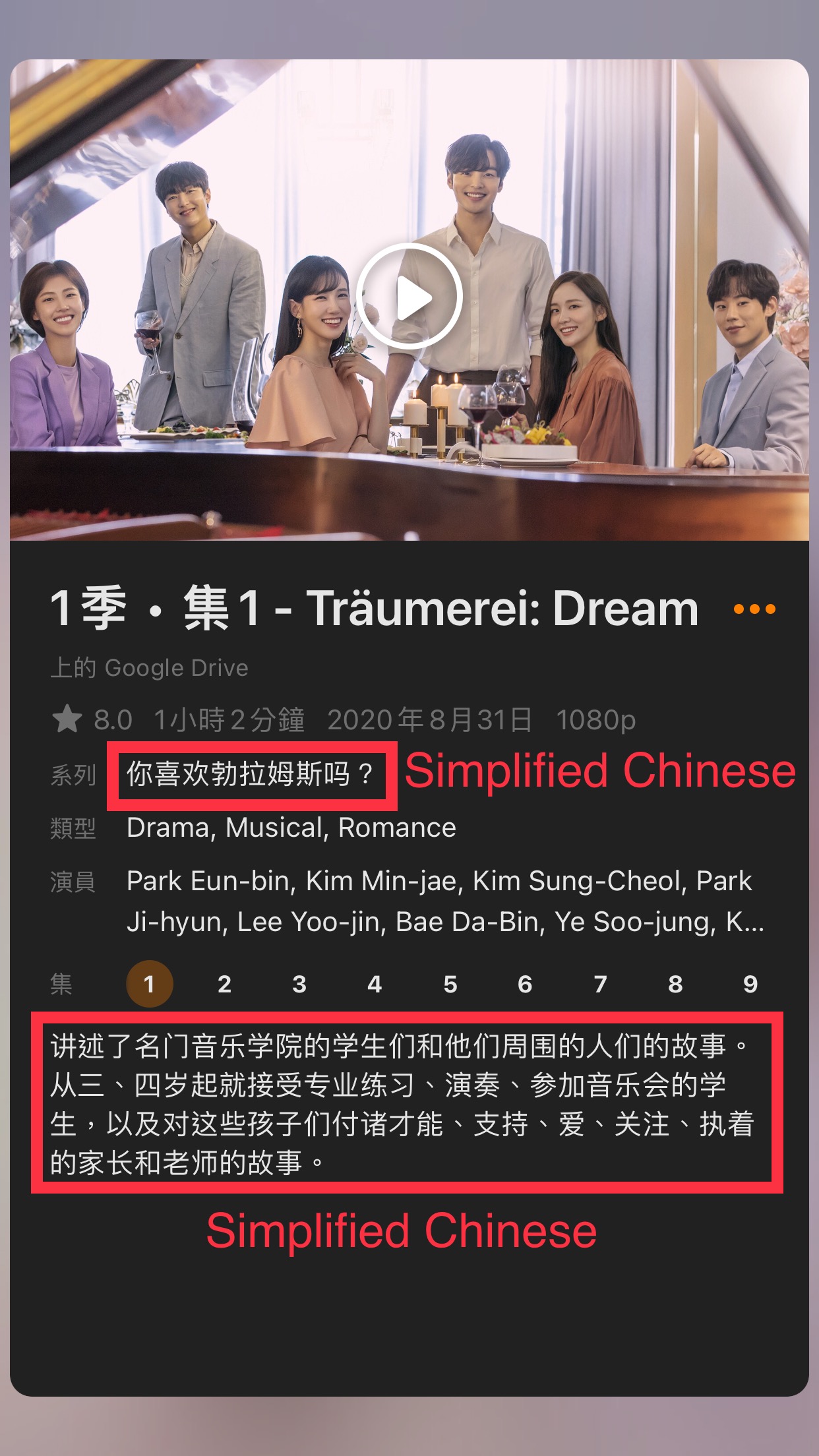Select episode 3

299,984
